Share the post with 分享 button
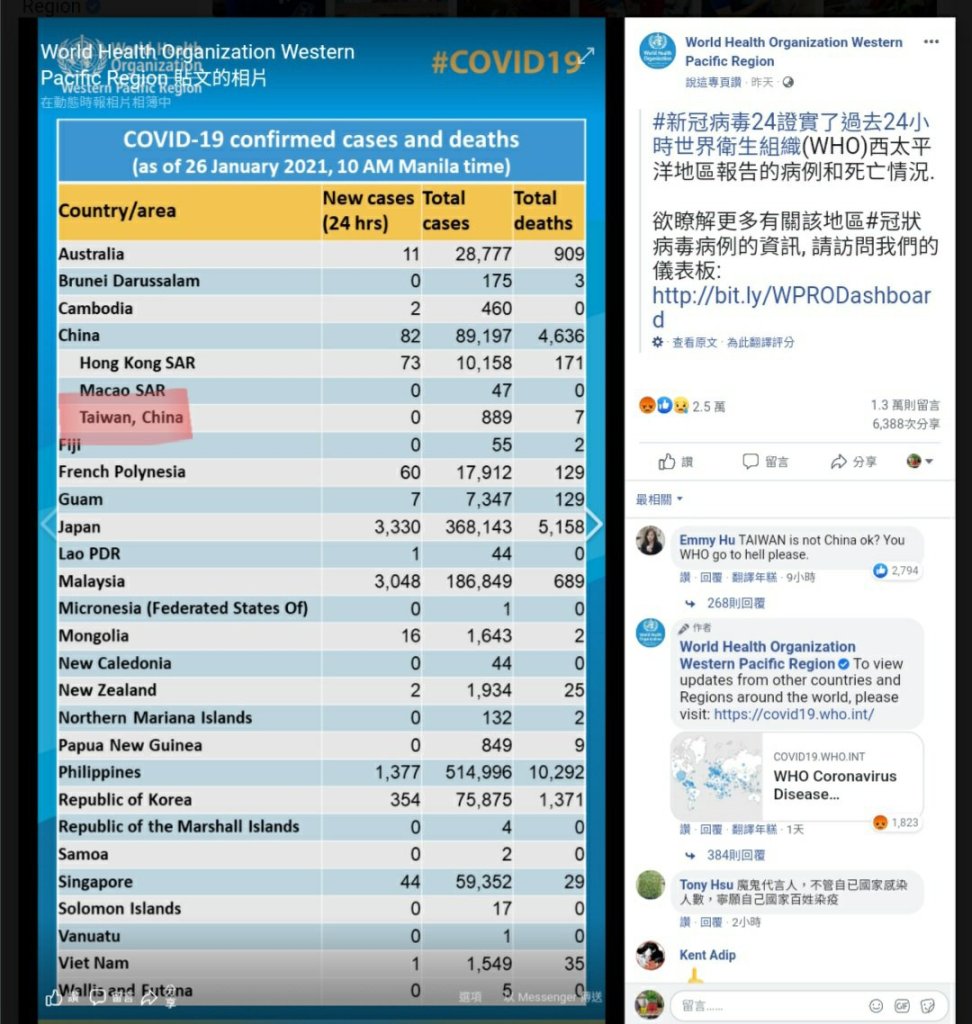The width and height of the screenshot is (972, 1024). (x=853, y=461)
